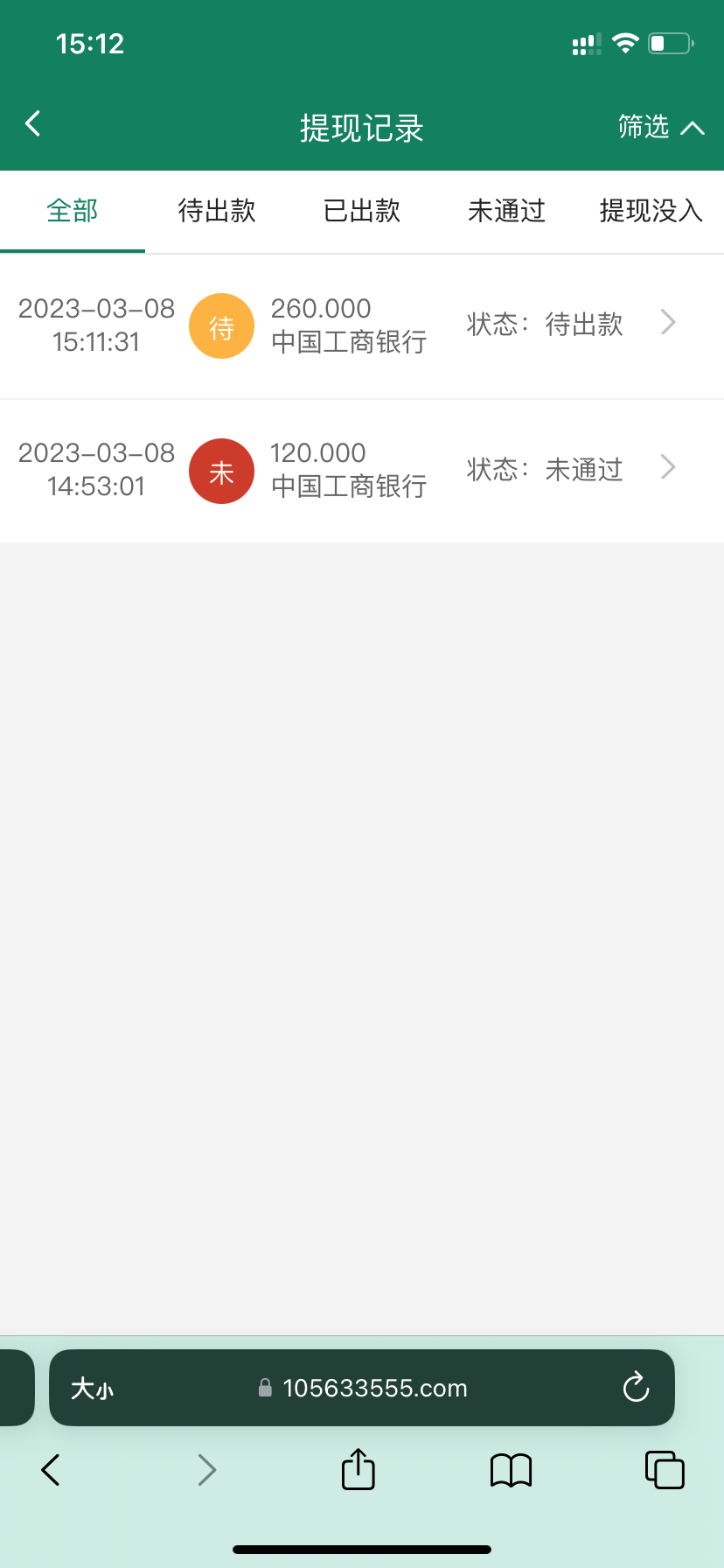Tap the 大小 text size button
The image size is (724, 1568).
[x=92, y=1389]
